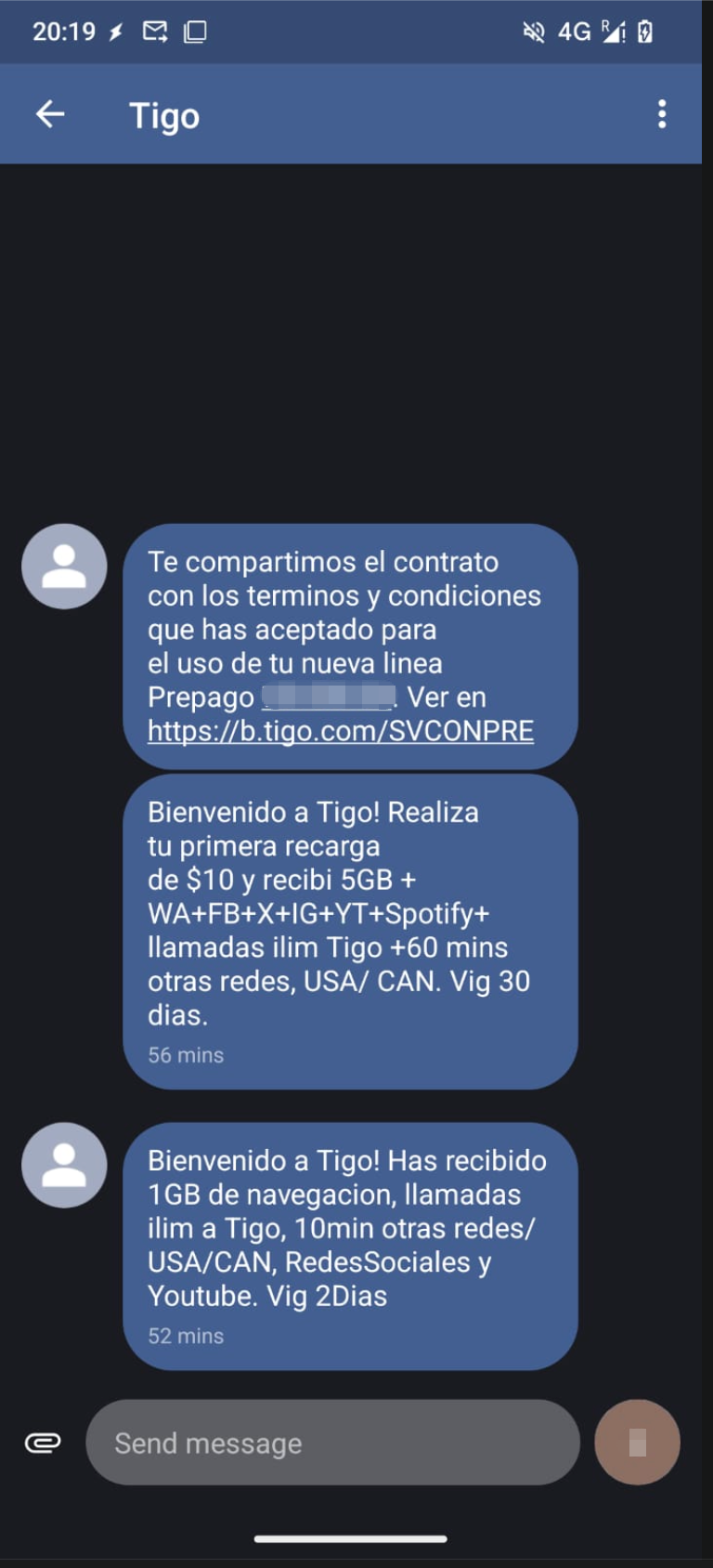Image resolution: width=713 pixels, height=1568 pixels.
Task: Open the overflow menu
Action: pos(661,114)
